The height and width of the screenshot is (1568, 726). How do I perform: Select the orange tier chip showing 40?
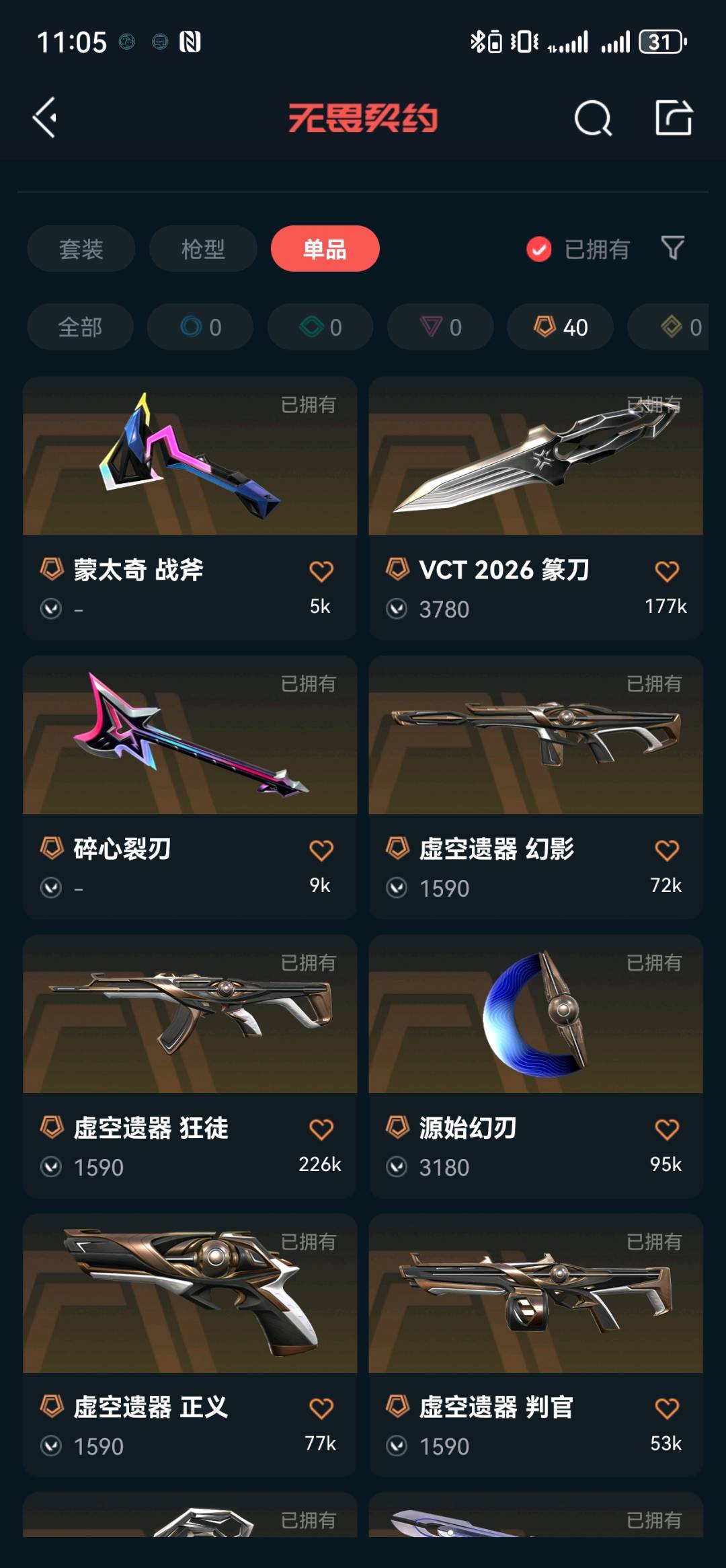pyautogui.click(x=560, y=327)
